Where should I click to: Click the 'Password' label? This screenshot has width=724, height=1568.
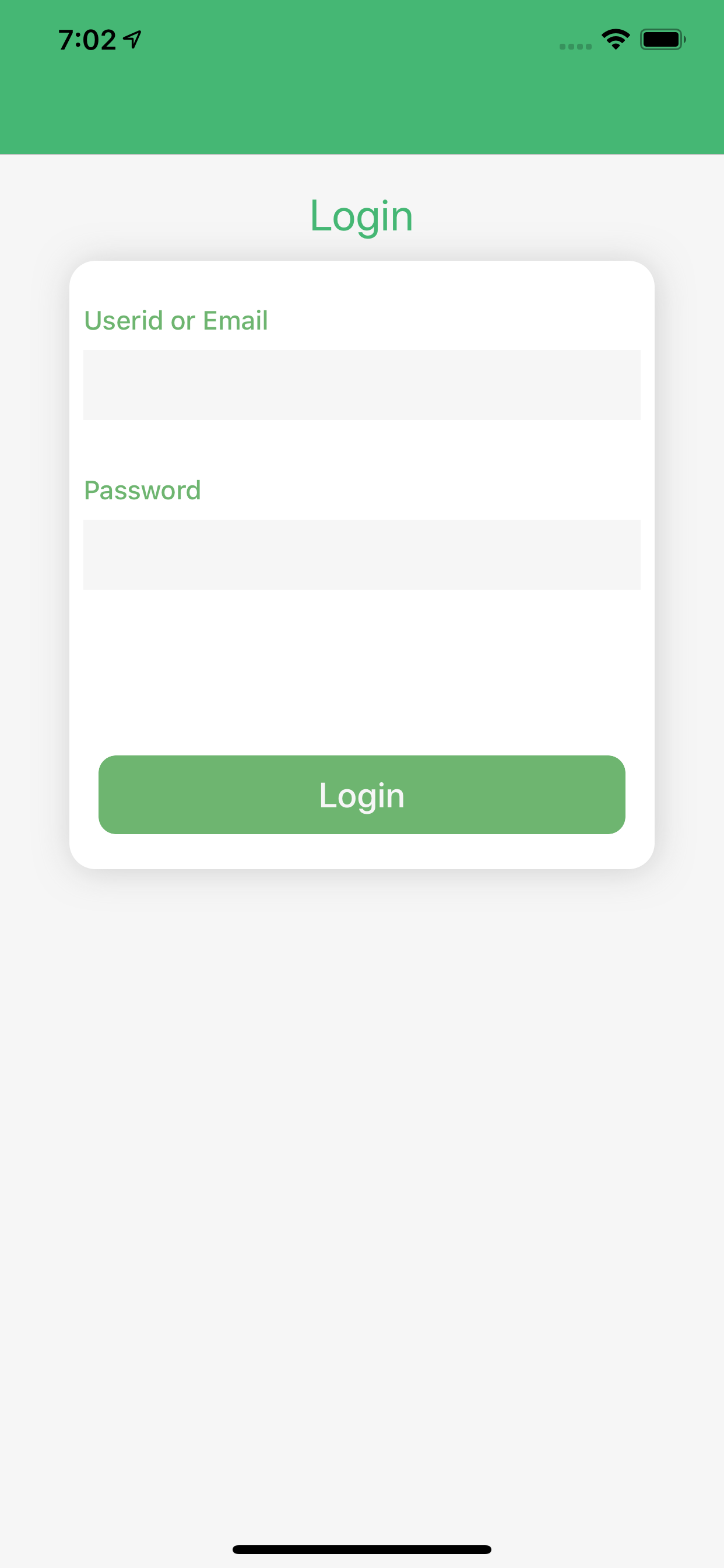point(142,489)
